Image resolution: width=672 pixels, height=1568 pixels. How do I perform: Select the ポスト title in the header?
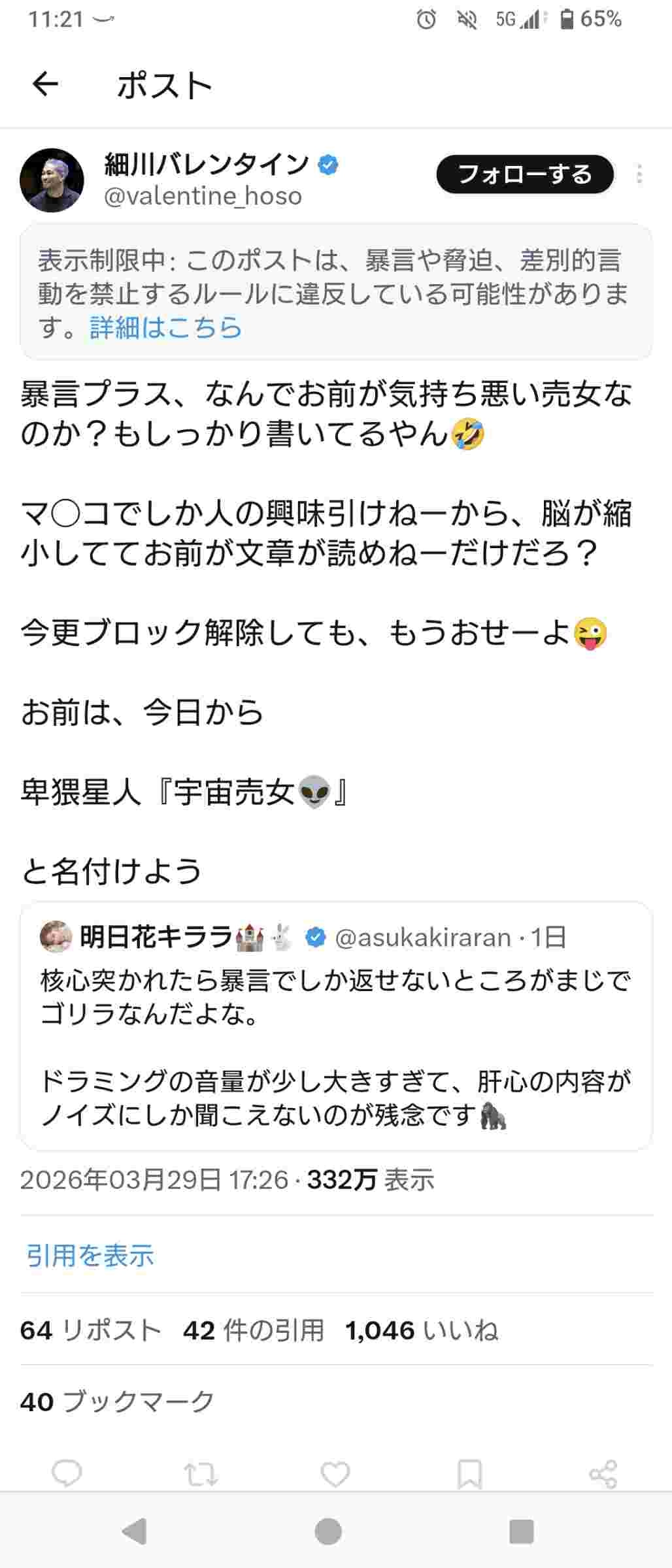(x=165, y=84)
